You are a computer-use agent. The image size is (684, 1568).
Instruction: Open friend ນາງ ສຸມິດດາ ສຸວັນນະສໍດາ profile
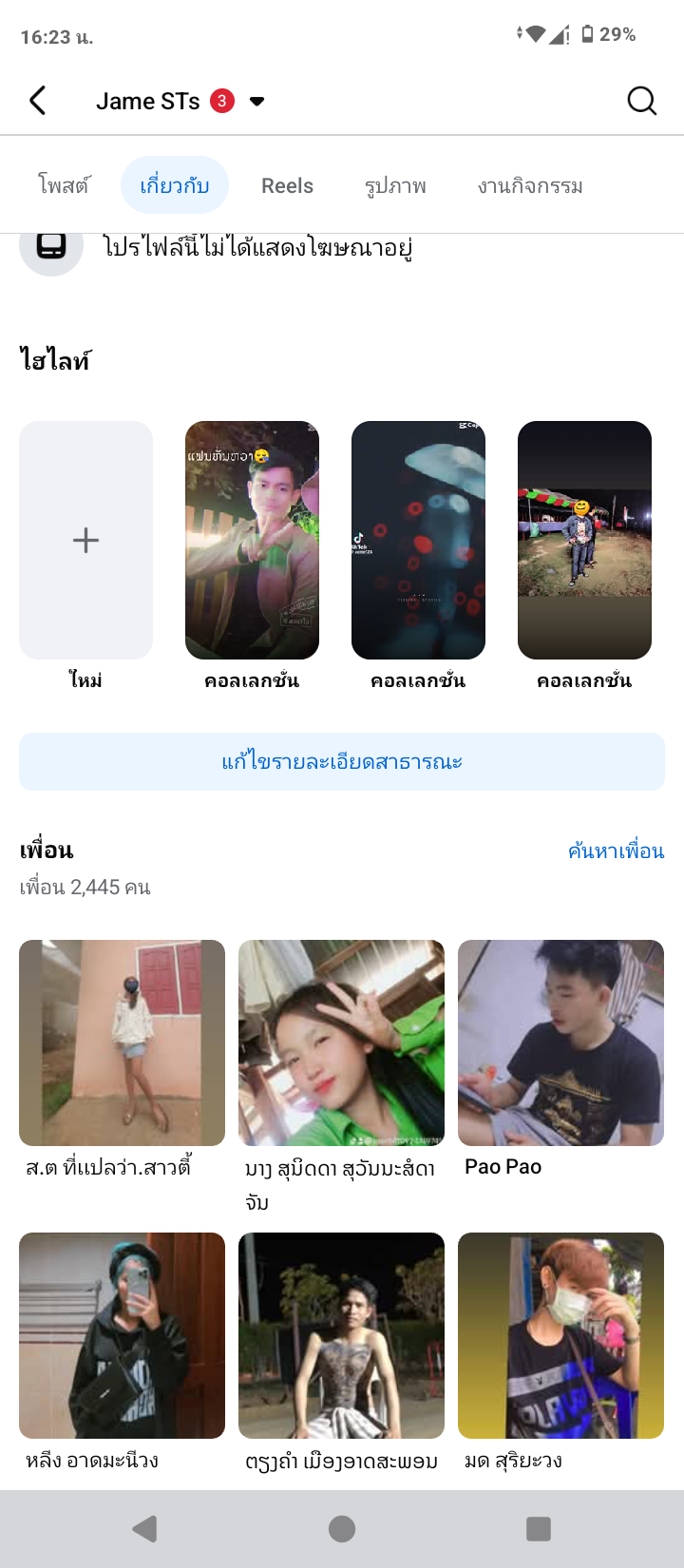click(x=341, y=1042)
